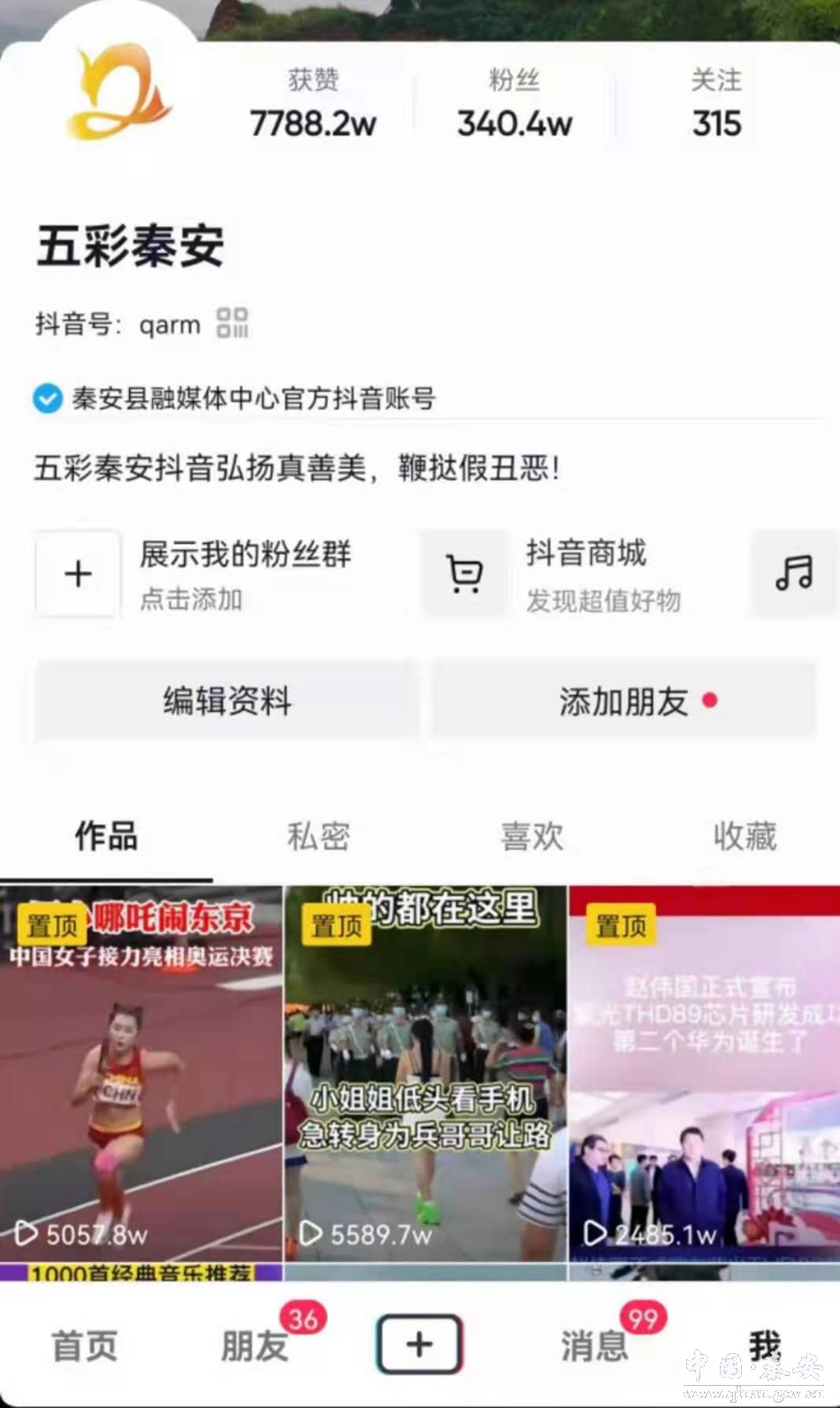Viewport: 840px width, 1408px height.
Task: View the 关注 following list
Action: [x=716, y=106]
